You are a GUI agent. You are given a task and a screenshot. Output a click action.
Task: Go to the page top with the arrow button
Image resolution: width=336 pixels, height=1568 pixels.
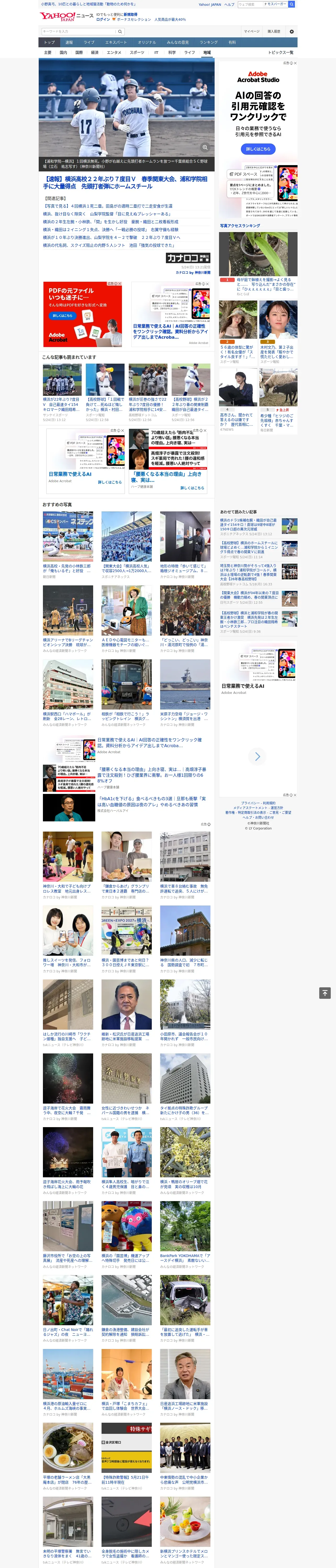(325, 993)
